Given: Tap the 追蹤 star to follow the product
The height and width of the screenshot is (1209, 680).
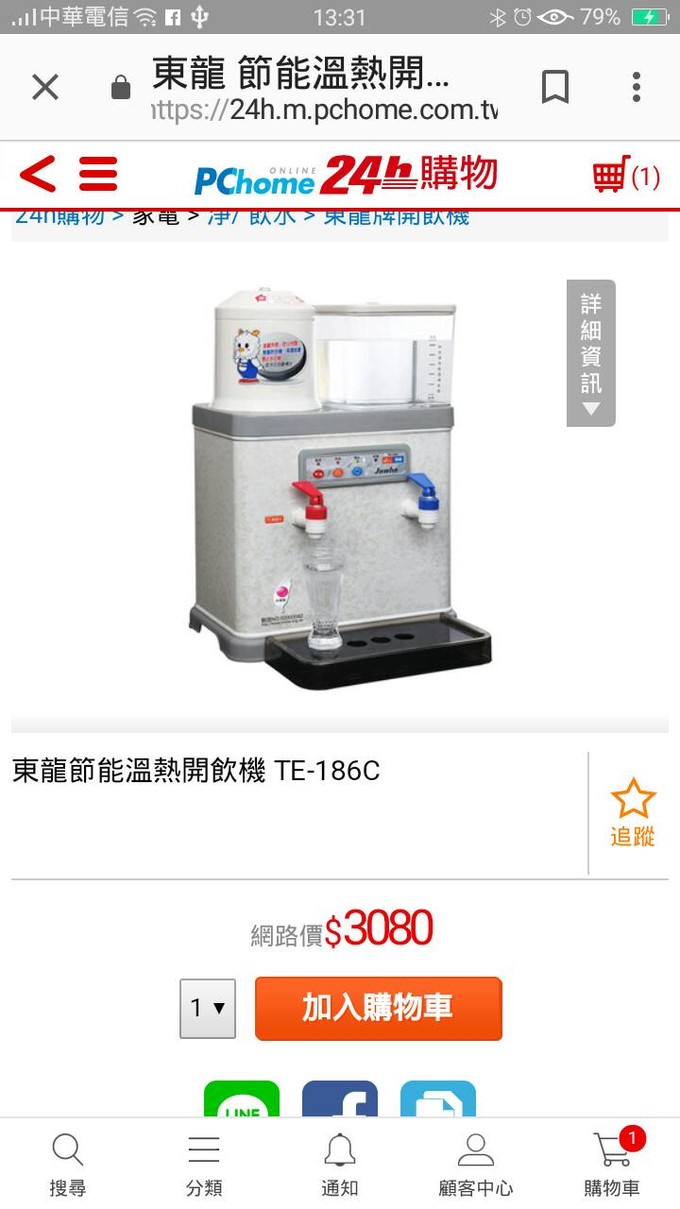Looking at the screenshot, I should tap(632, 812).
